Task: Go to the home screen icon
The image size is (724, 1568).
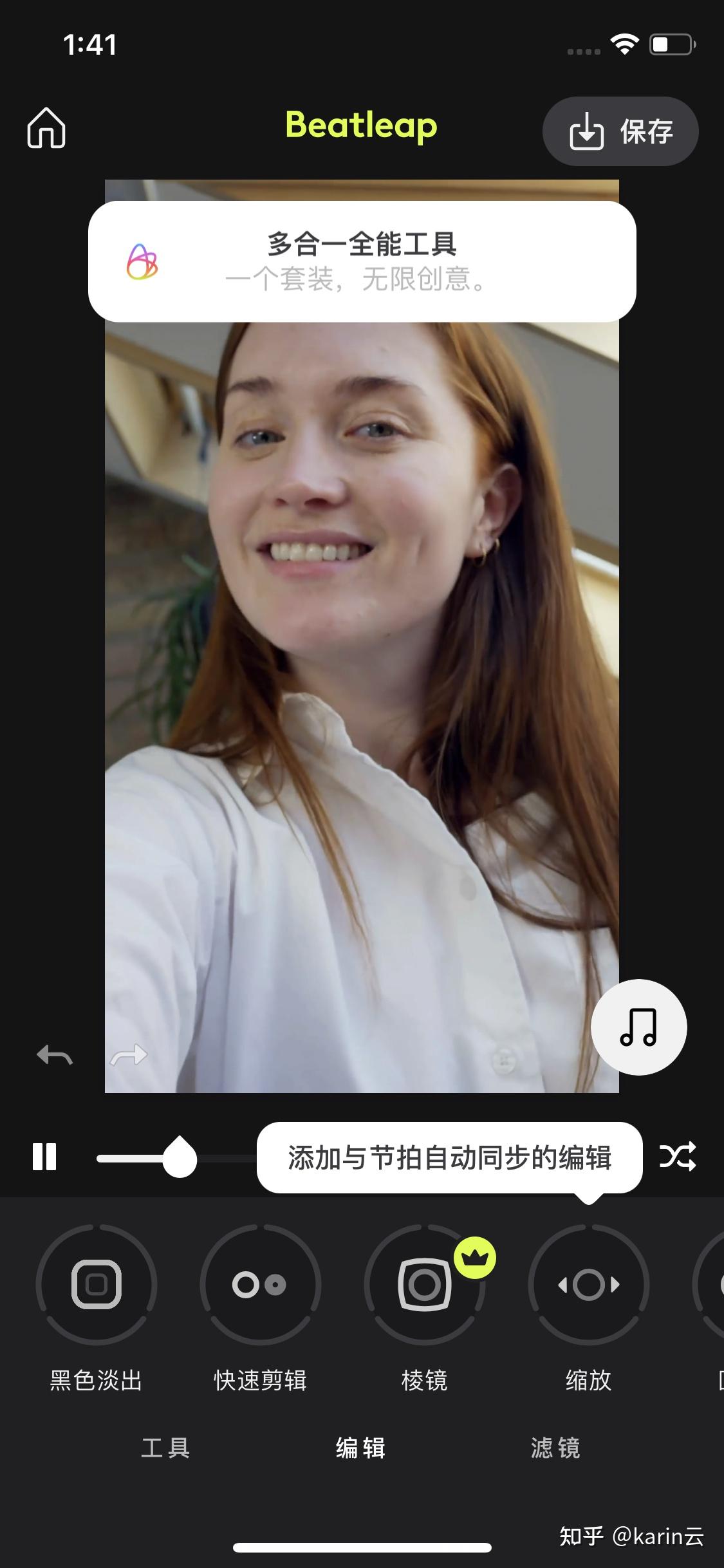Action: [46, 128]
